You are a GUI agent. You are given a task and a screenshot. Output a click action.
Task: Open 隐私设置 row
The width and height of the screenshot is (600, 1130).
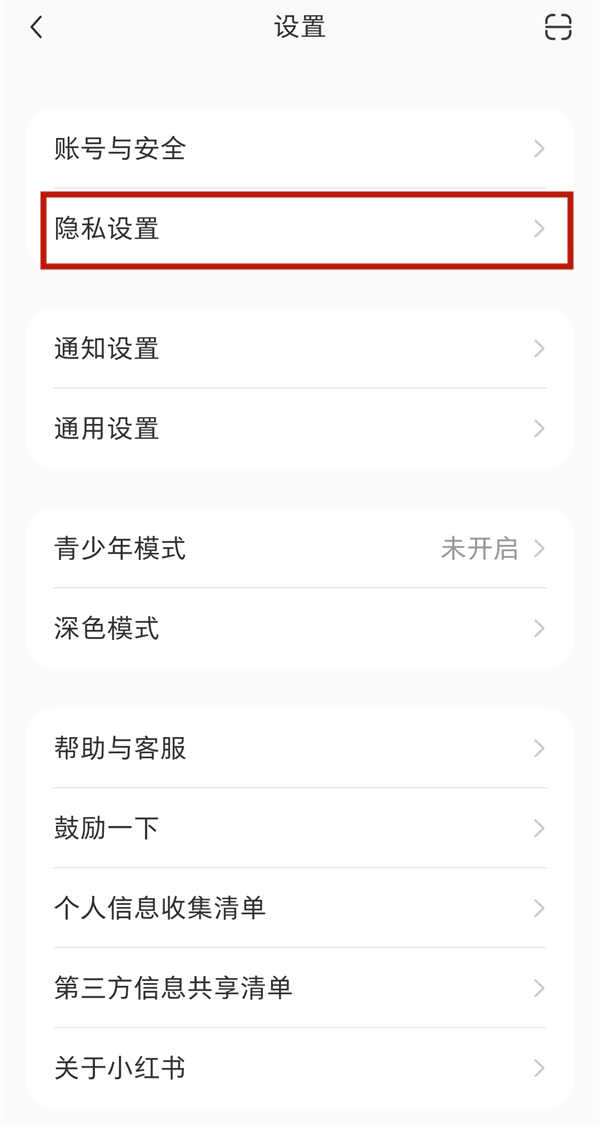point(300,229)
